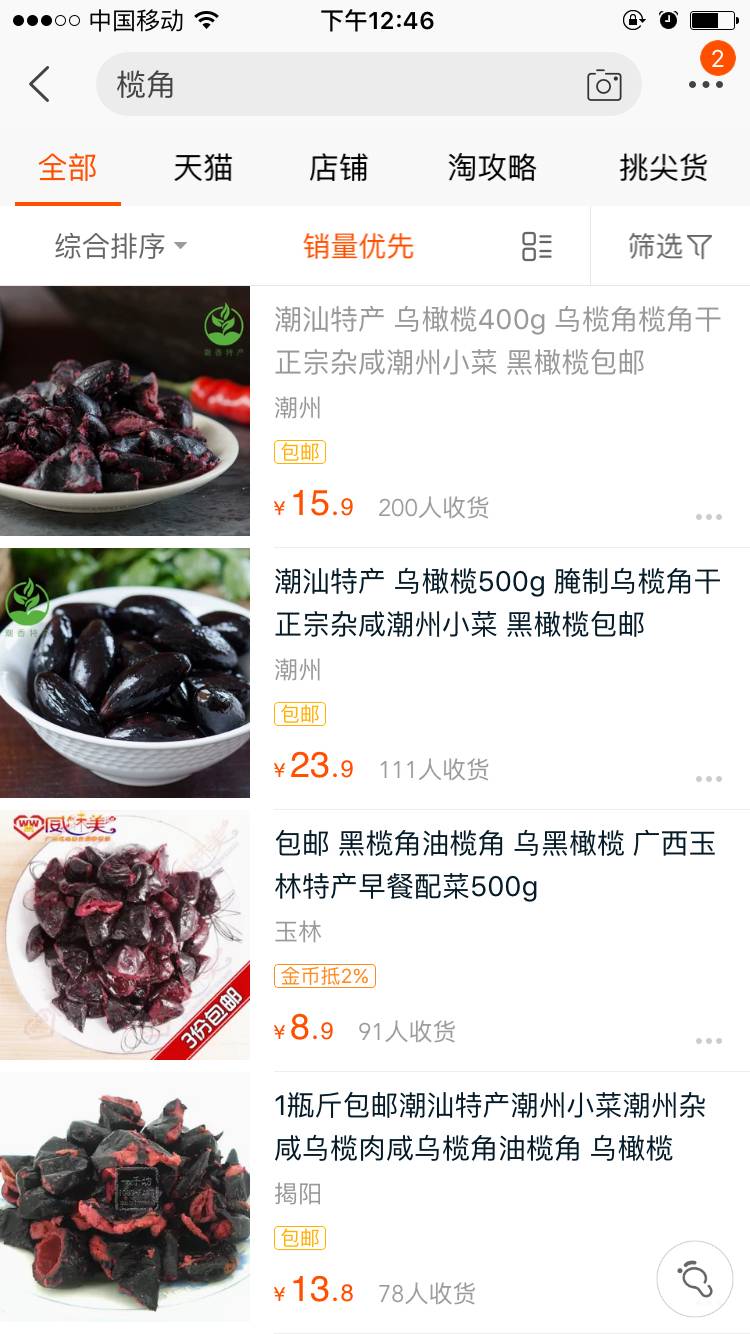Open the 揭阳 咸乌榄肉 product at ¥13.8
Screen dimensions: 750x1334
pyautogui.click(x=490, y=1127)
